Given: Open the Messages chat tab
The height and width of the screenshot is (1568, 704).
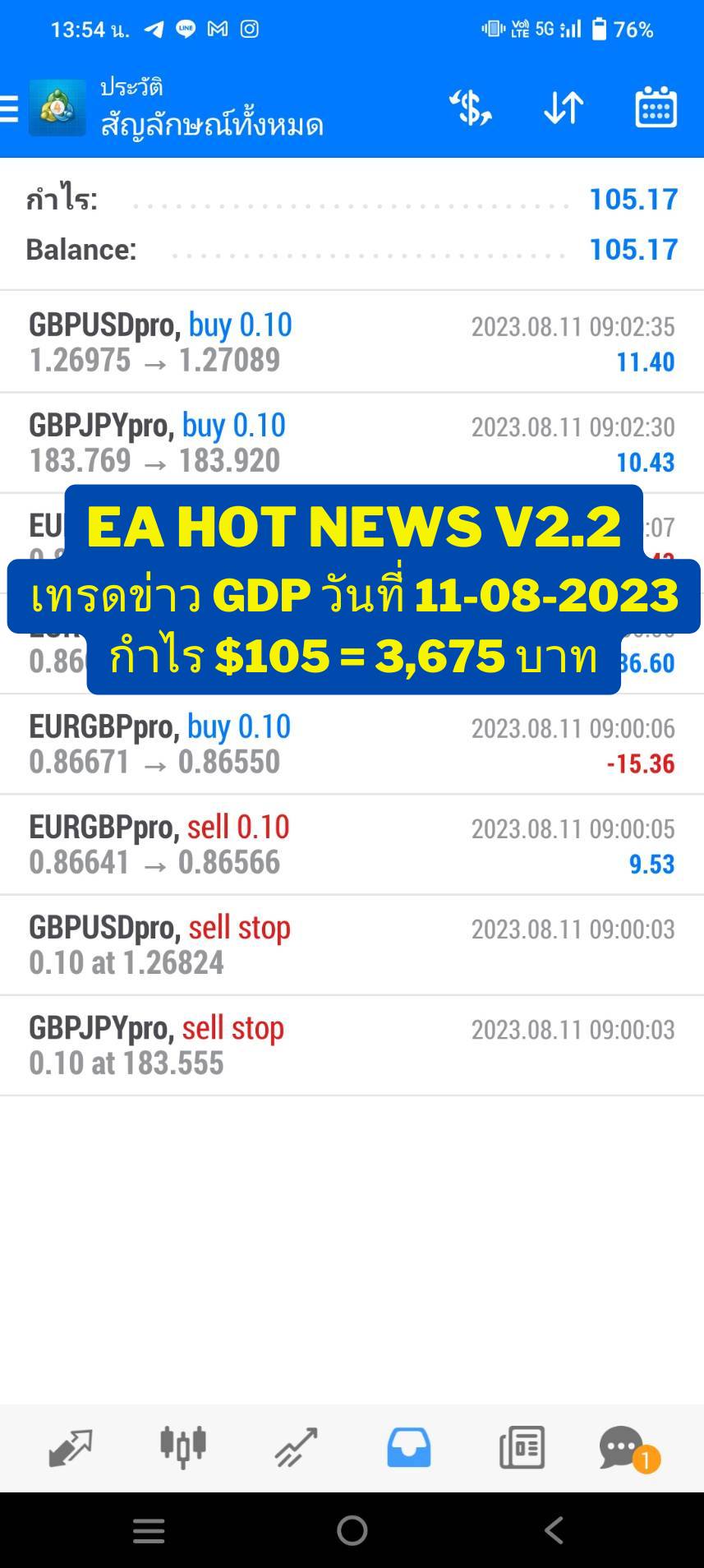Looking at the screenshot, I should [624, 1448].
